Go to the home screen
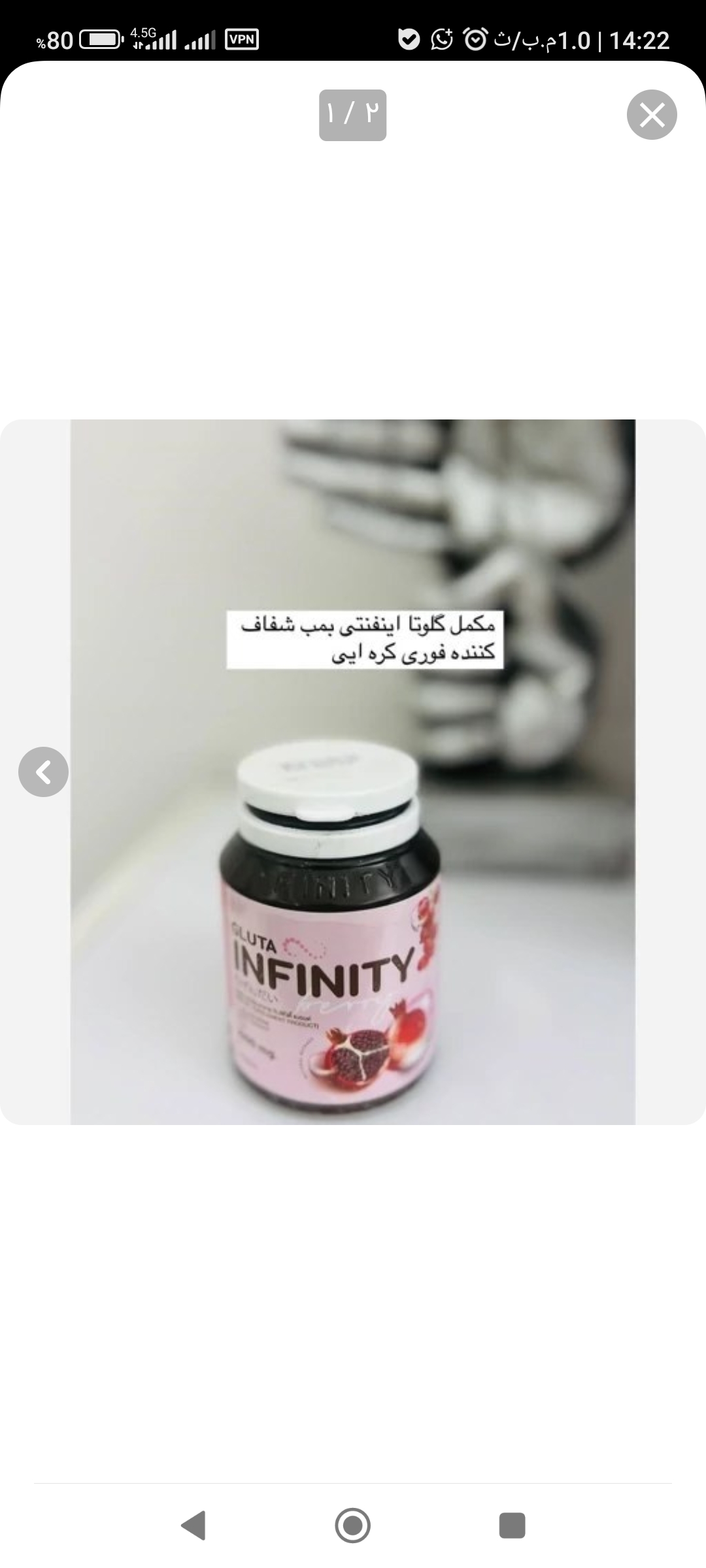706x1568 pixels. coord(353,1526)
